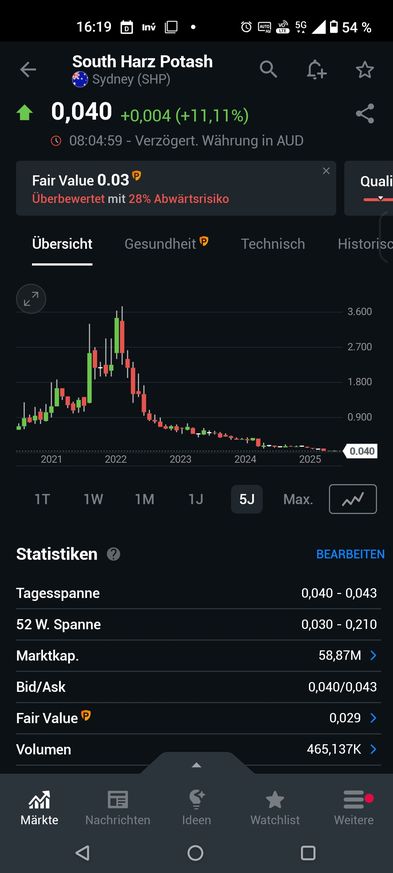Select the 1W chart range
Viewport: 393px width, 873px height.
pos(93,499)
